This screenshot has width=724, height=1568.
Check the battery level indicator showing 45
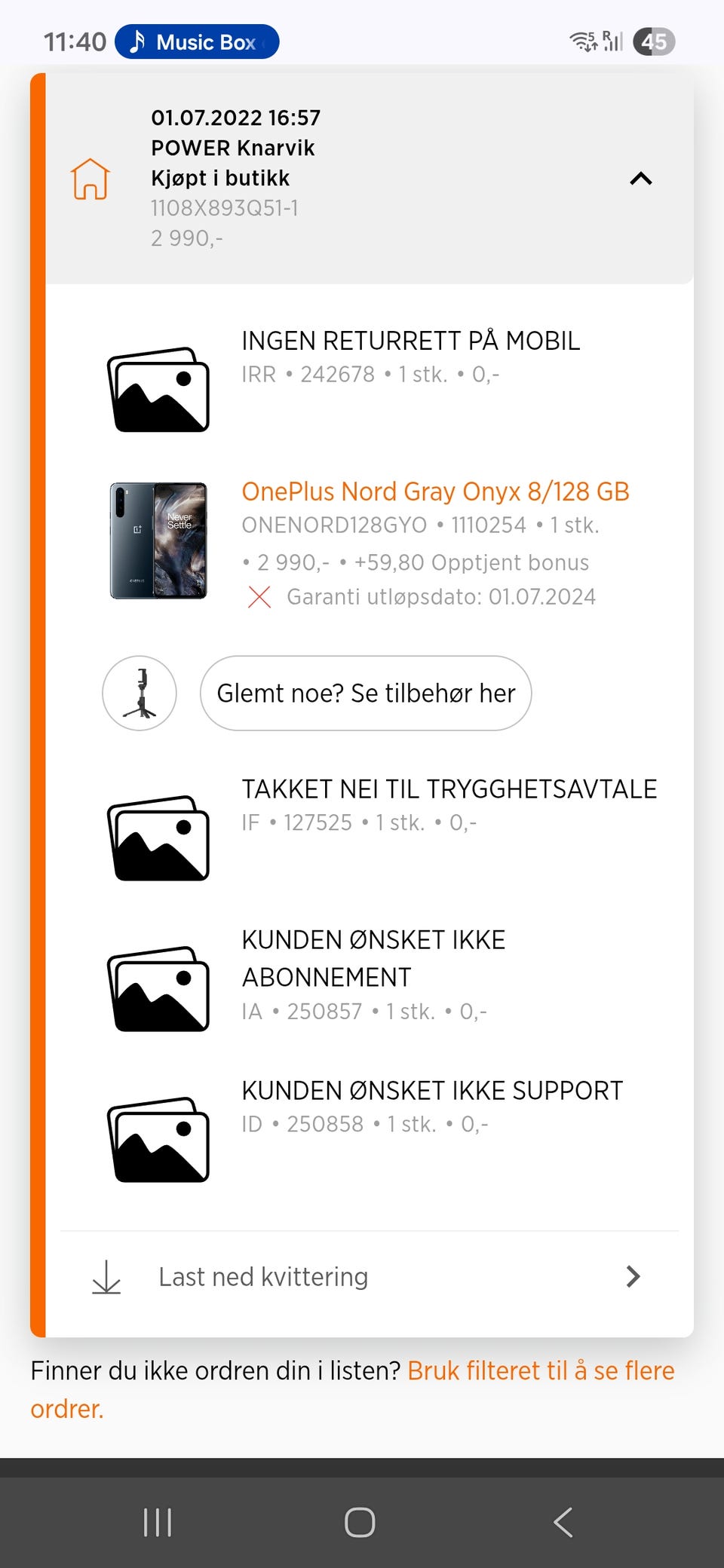[655, 41]
